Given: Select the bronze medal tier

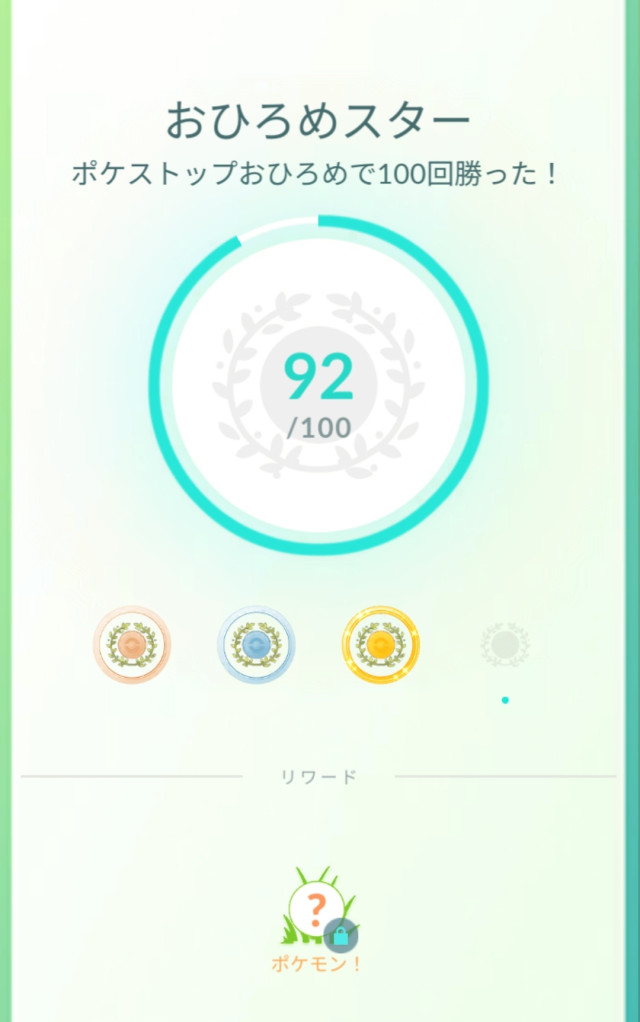Looking at the screenshot, I should point(132,645).
